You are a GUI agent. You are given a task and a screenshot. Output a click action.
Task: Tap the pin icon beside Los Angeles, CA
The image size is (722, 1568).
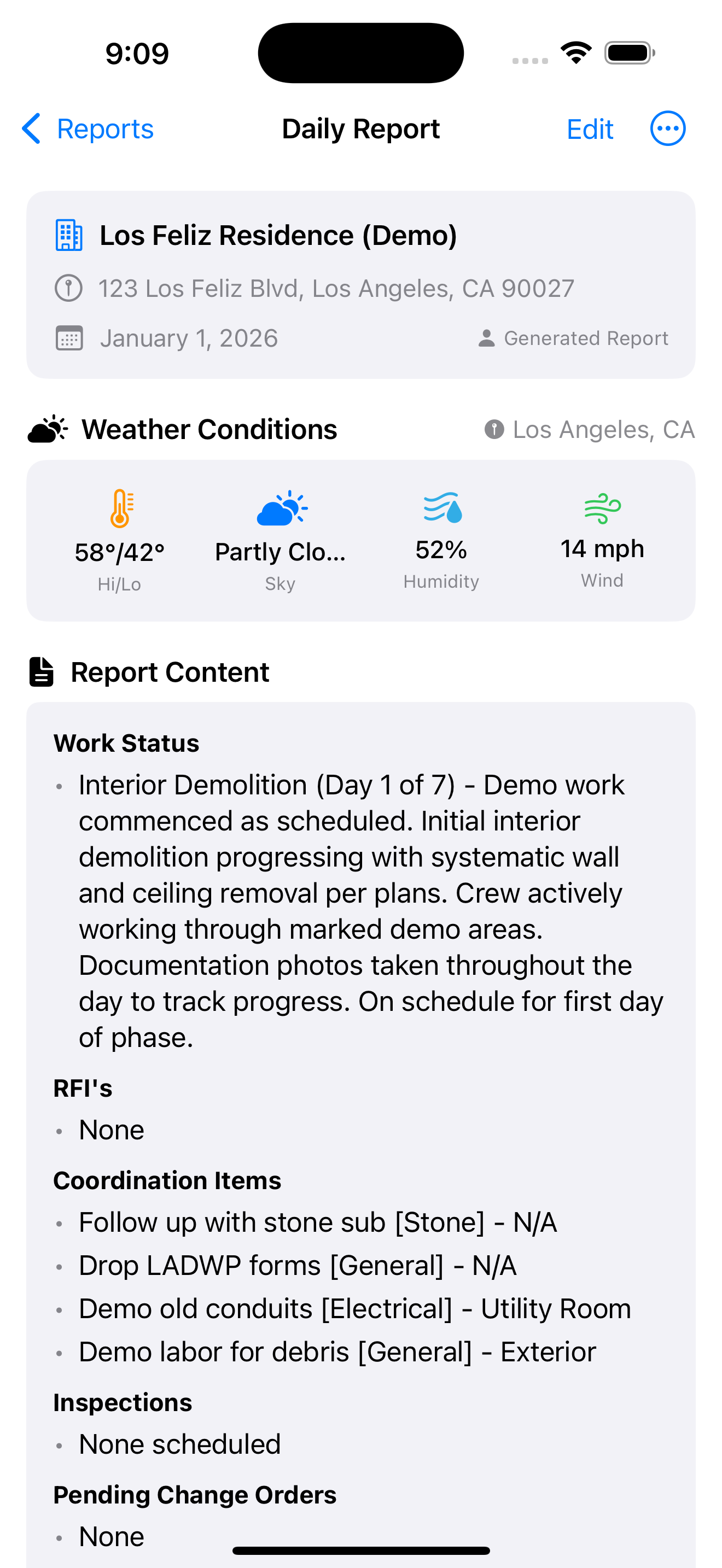495,429
